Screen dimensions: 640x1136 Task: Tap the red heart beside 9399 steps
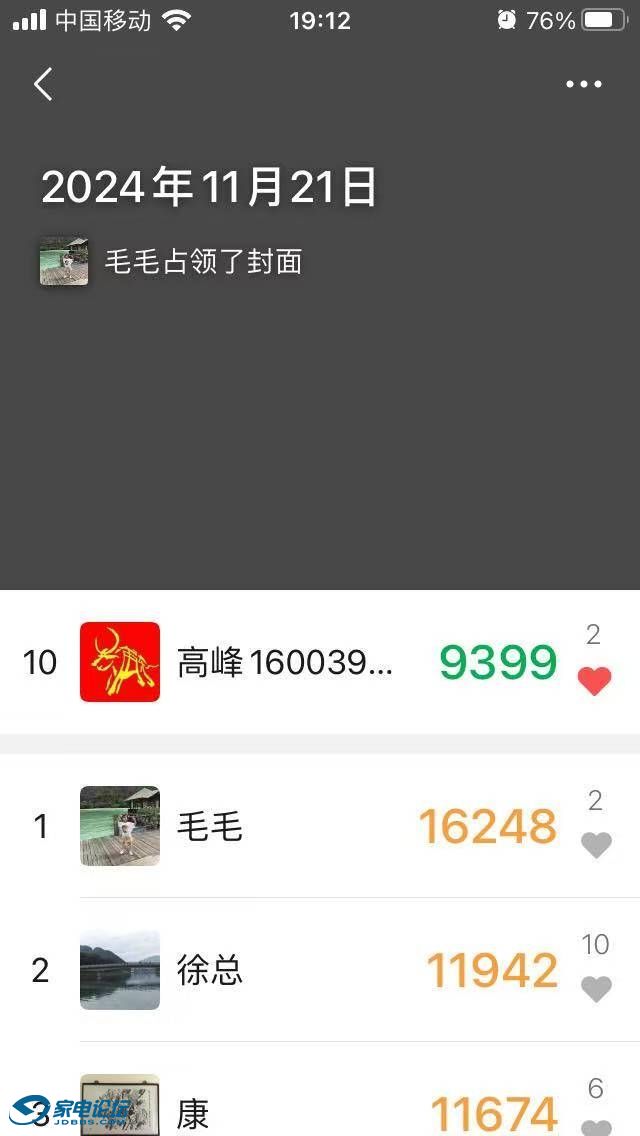[595, 681]
